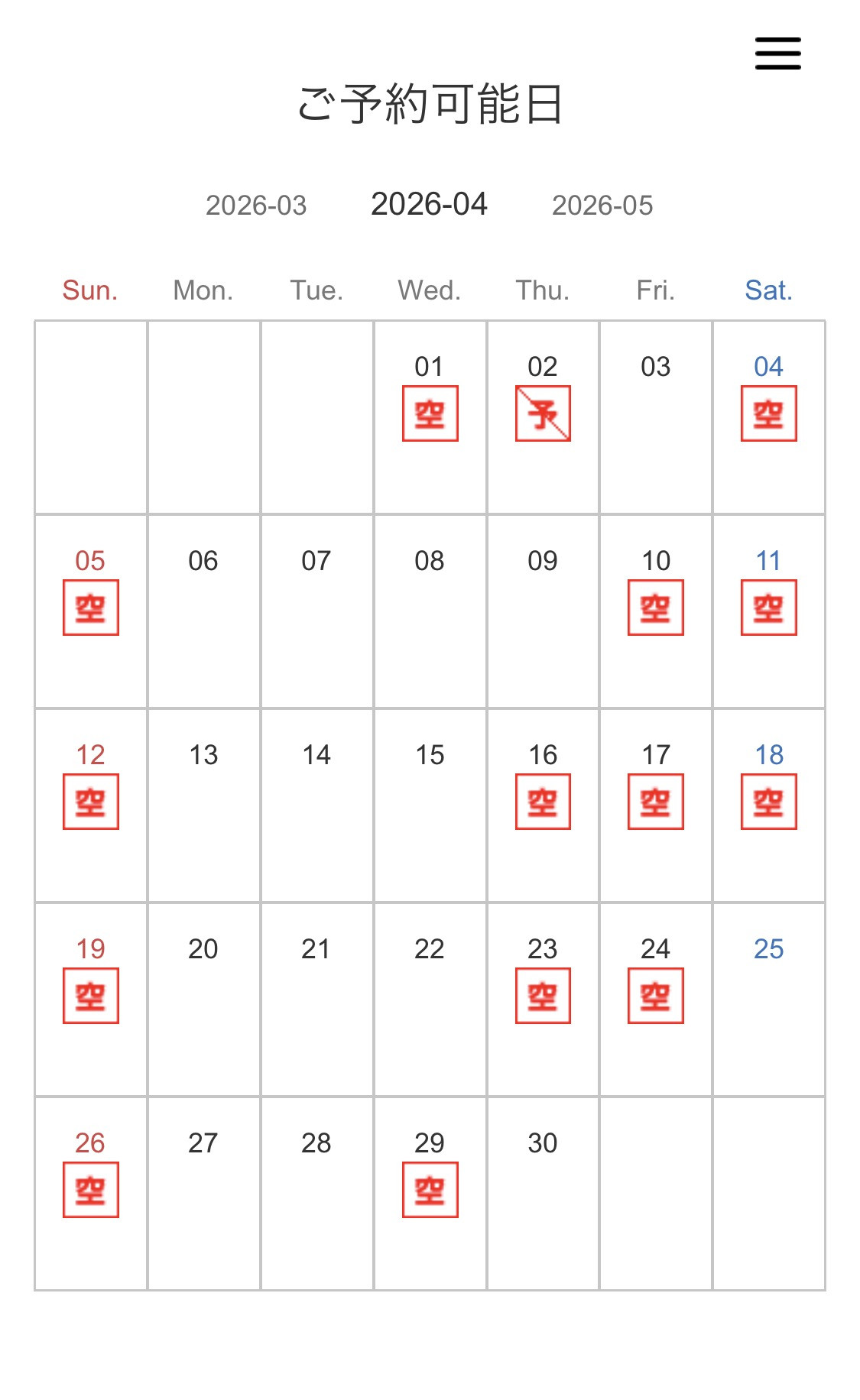Book the open date April 11

click(768, 608)
